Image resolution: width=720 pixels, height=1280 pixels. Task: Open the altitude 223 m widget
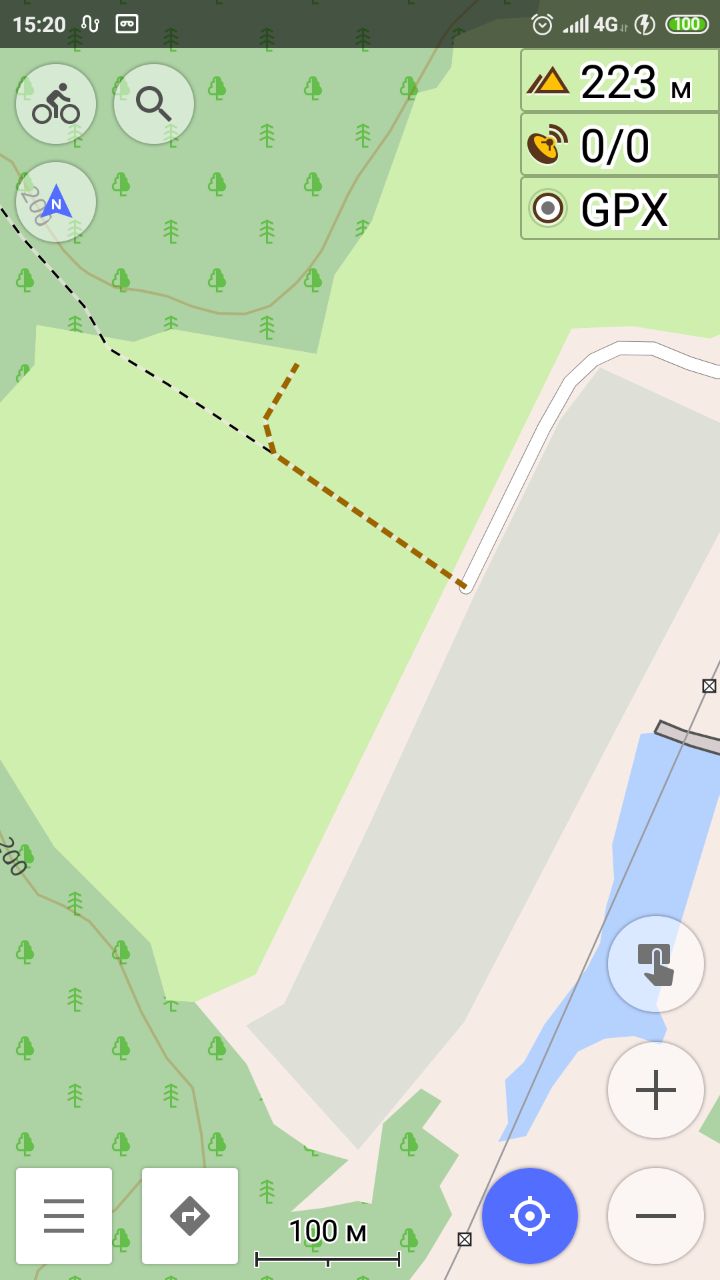click(x=620, y=81)
